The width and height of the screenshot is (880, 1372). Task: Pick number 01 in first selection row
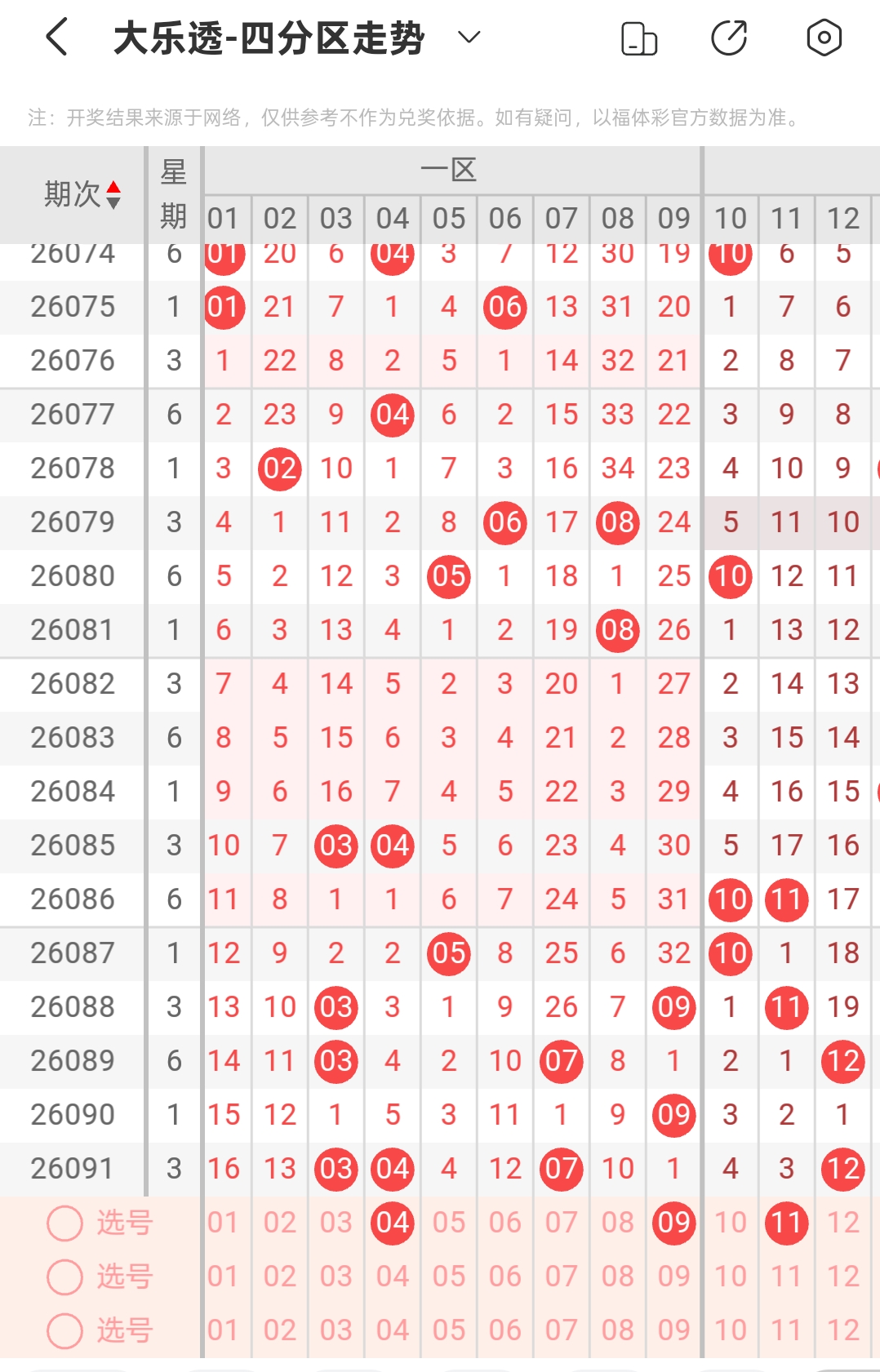[x=223, y=1223]
